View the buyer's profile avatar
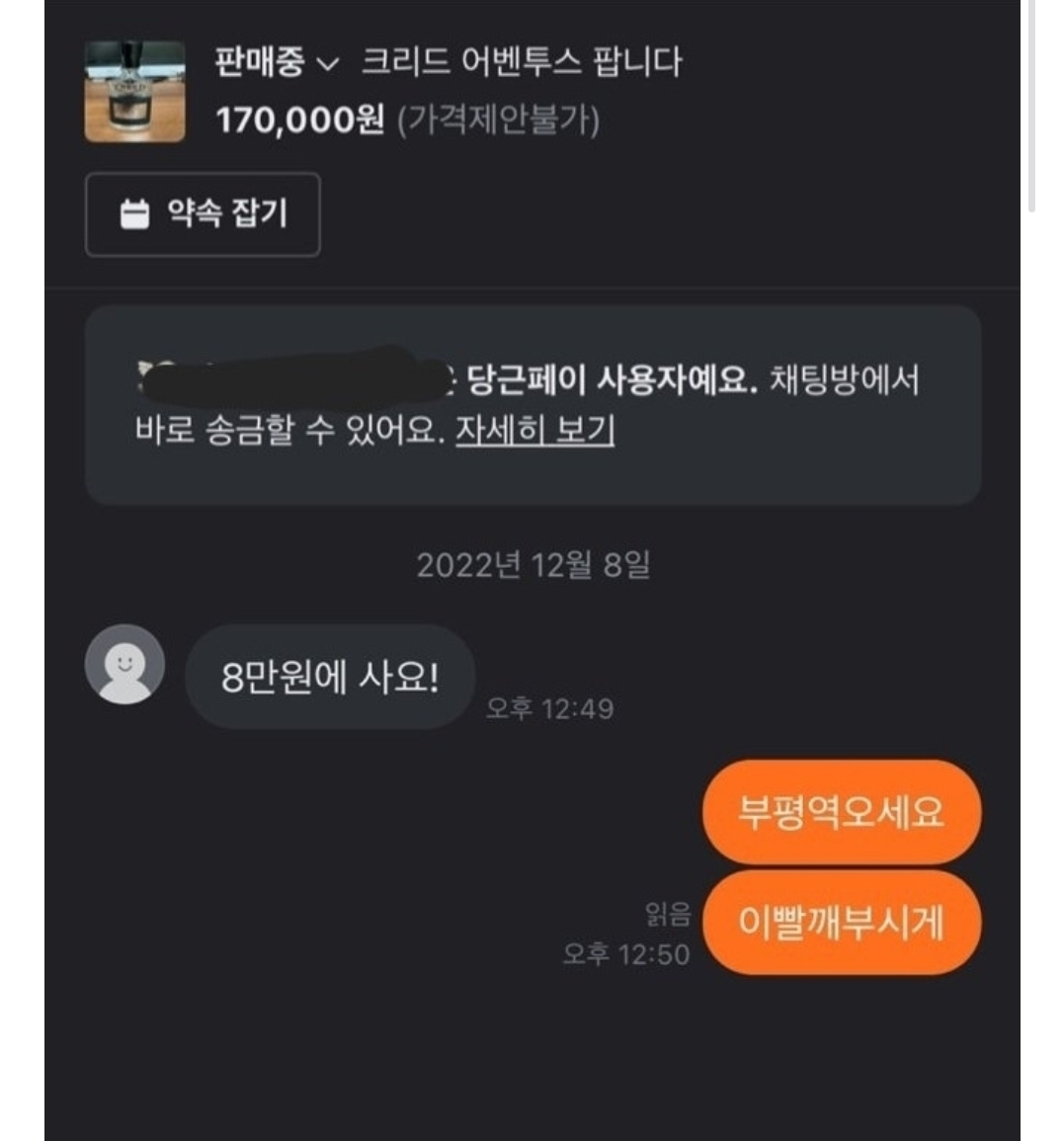 click(124, 665)
